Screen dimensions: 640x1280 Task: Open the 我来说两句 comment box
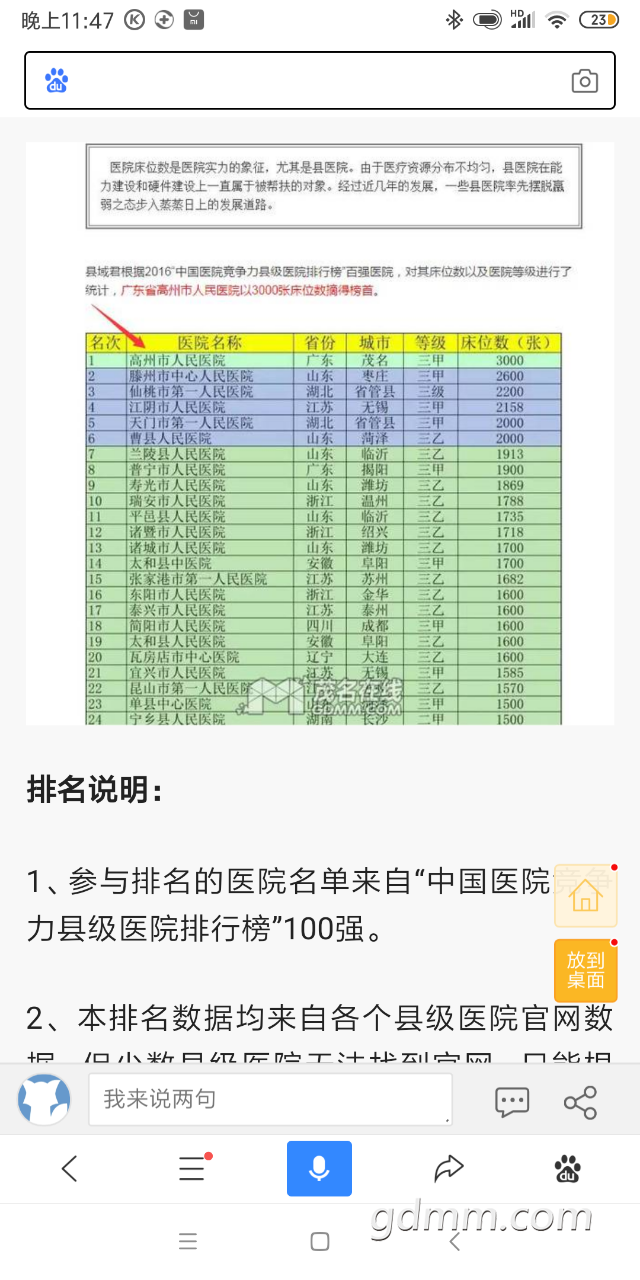tap(270, 1099)
